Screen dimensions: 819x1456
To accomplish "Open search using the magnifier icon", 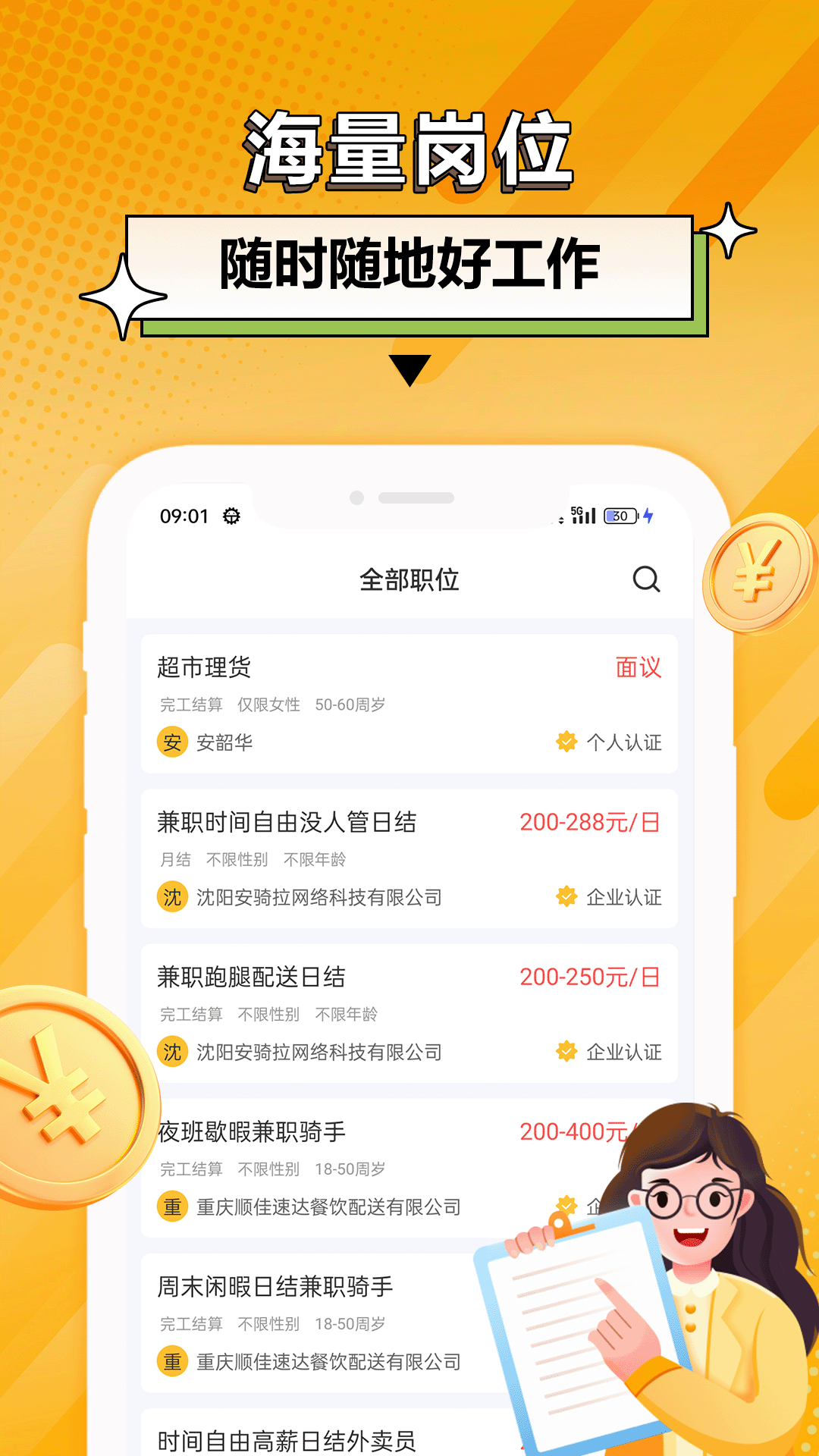I will (645, 580).
